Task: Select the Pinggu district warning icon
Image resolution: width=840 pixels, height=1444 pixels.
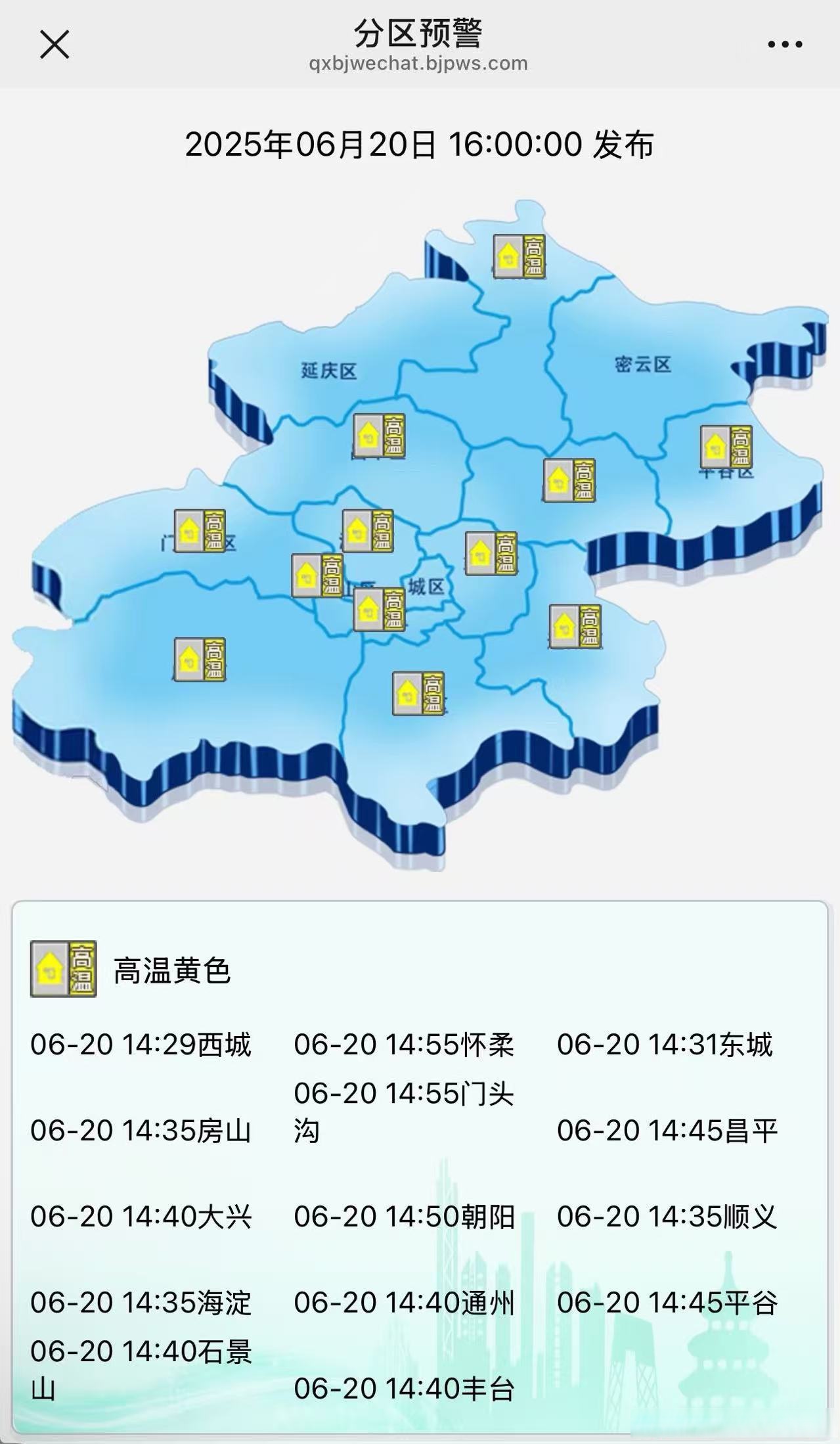Action: (722, 447)
